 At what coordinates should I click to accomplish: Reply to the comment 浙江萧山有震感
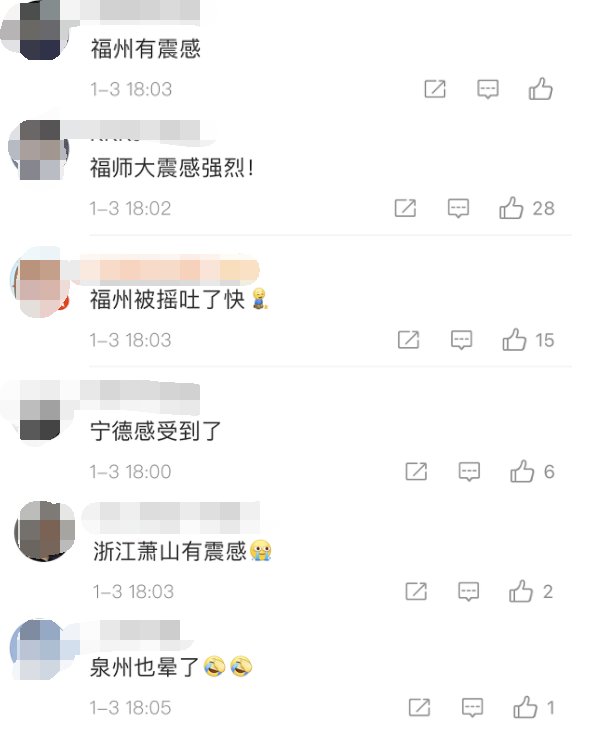click(469, 591)
